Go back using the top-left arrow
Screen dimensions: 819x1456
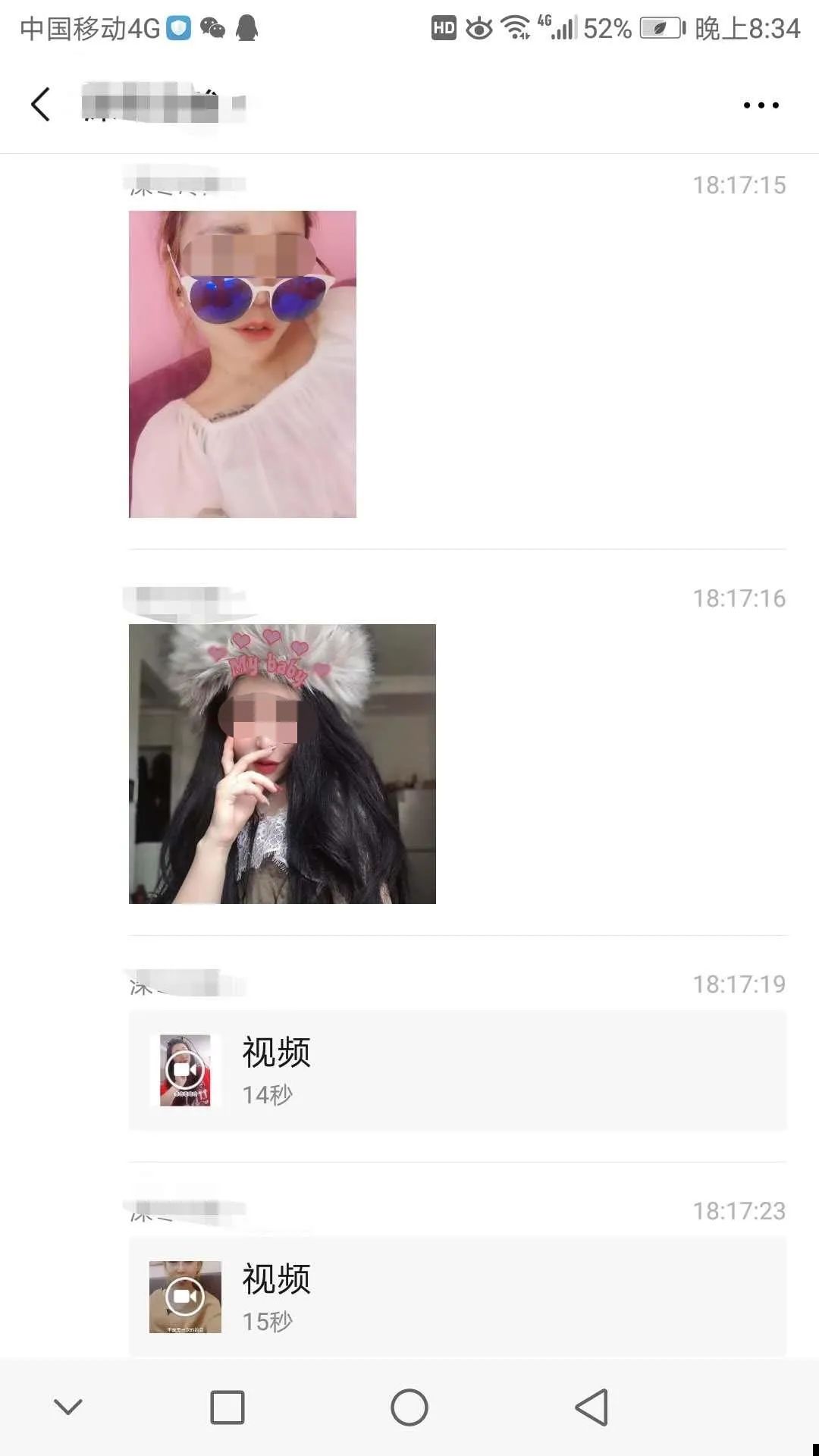tap(41, 105)
